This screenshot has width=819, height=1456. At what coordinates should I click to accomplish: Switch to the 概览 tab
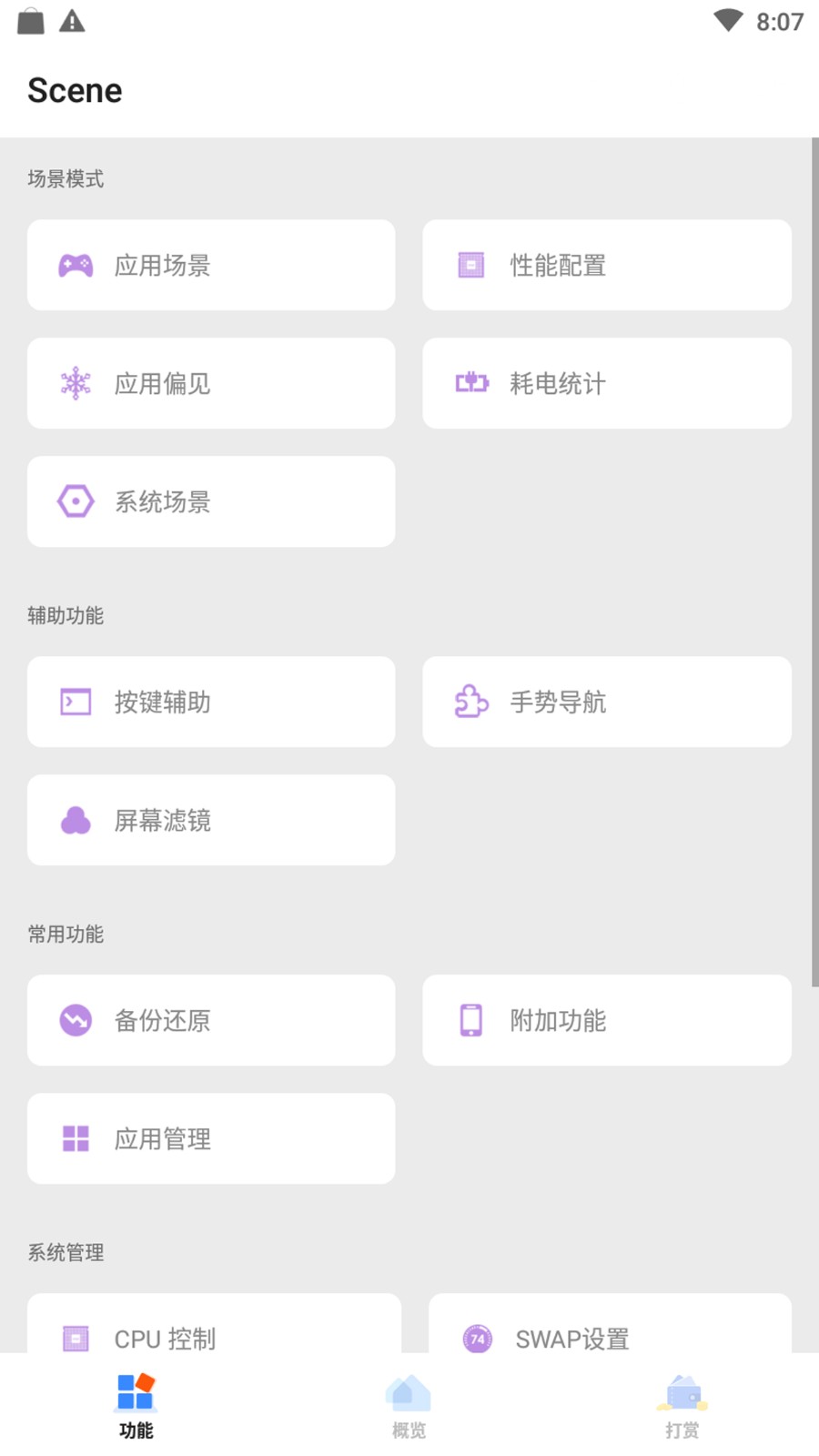click(409, 1406)
